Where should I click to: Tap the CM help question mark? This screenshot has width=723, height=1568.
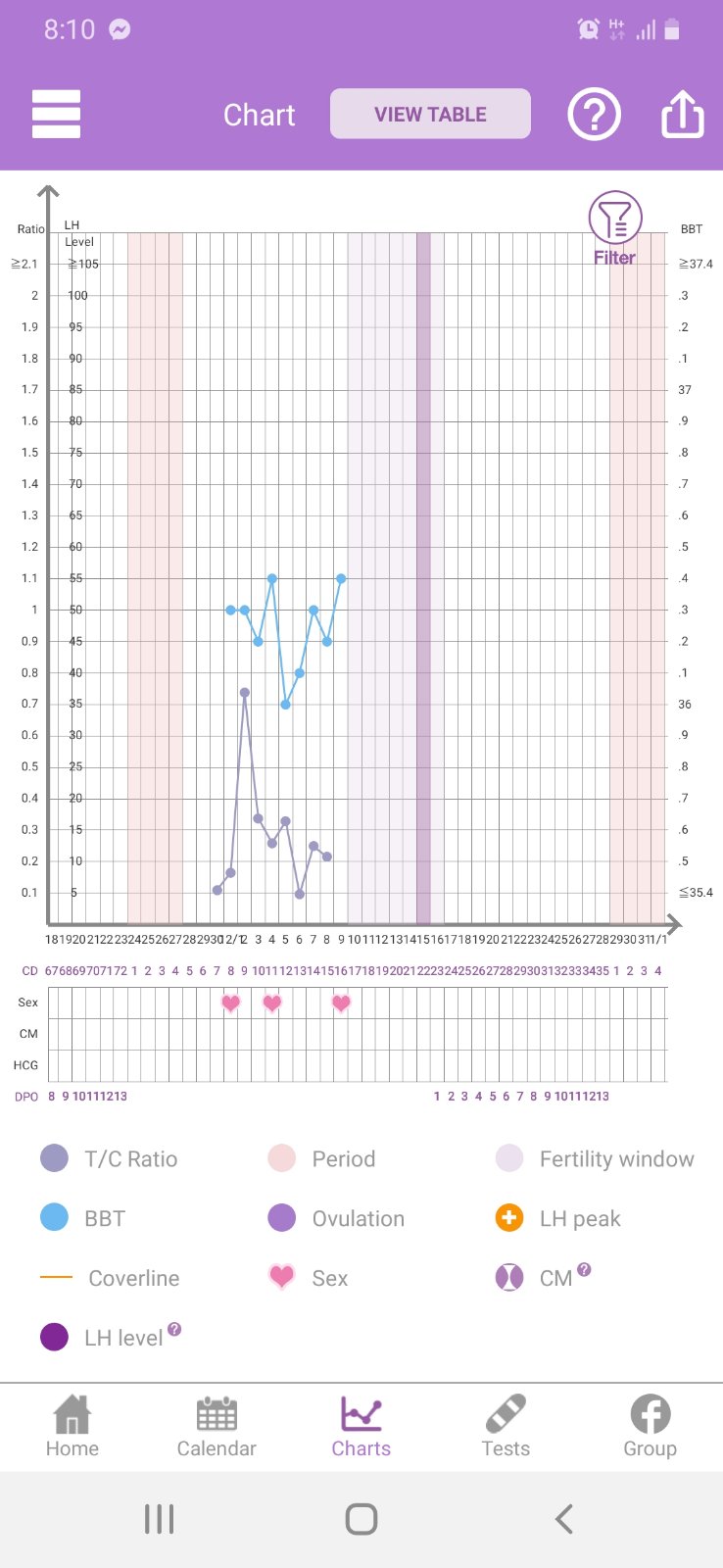tap(584, 1269)
